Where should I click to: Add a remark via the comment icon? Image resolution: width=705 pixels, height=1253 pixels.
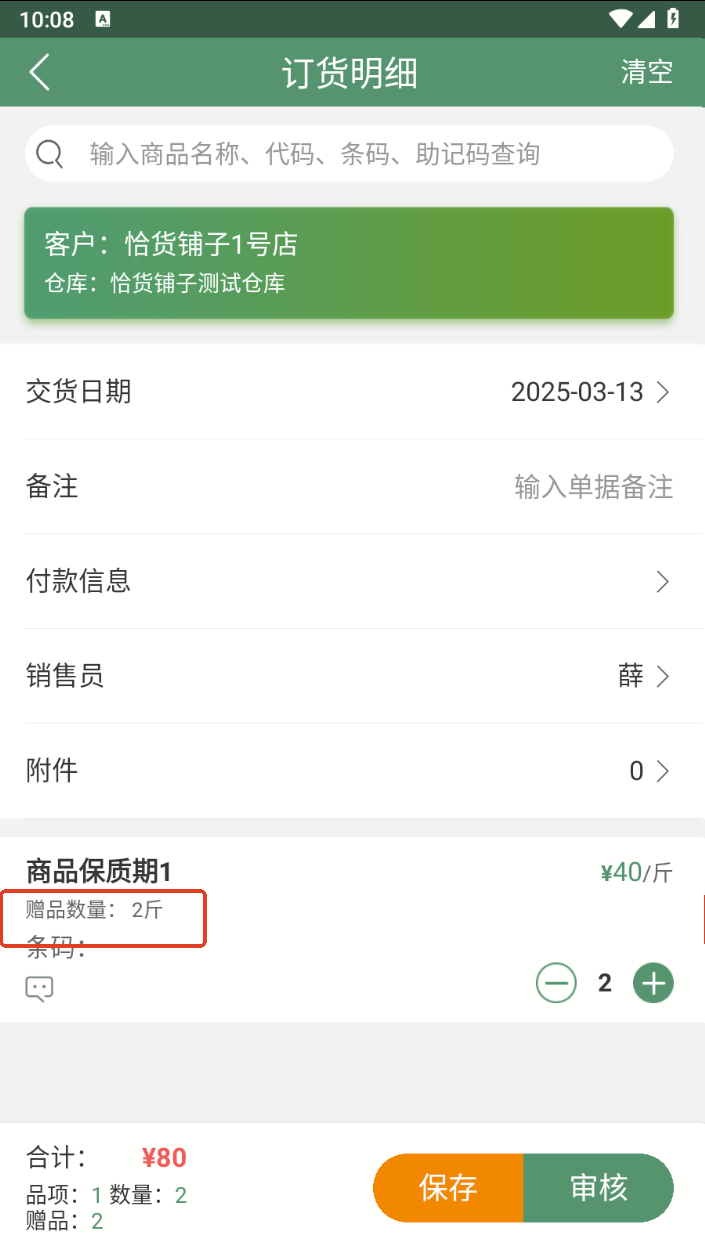click(40, 989)
